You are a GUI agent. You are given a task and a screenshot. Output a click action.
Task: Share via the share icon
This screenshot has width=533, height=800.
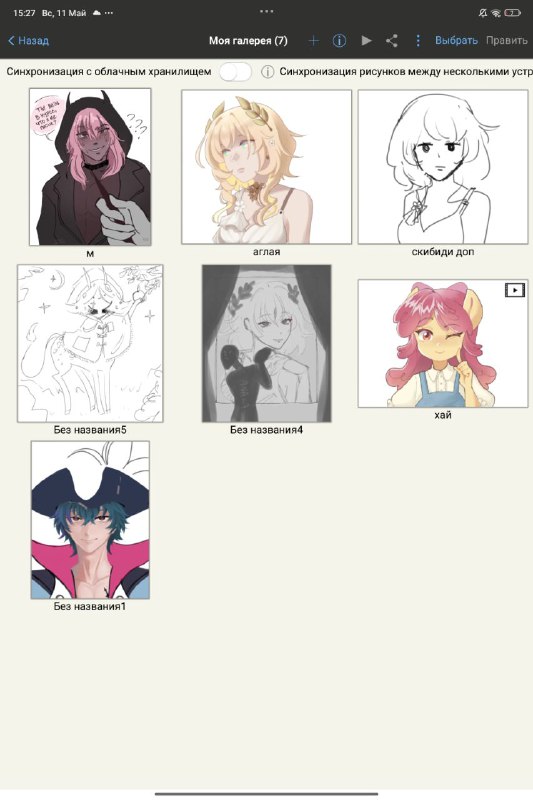pyautogui.click(x=392, y=41)
